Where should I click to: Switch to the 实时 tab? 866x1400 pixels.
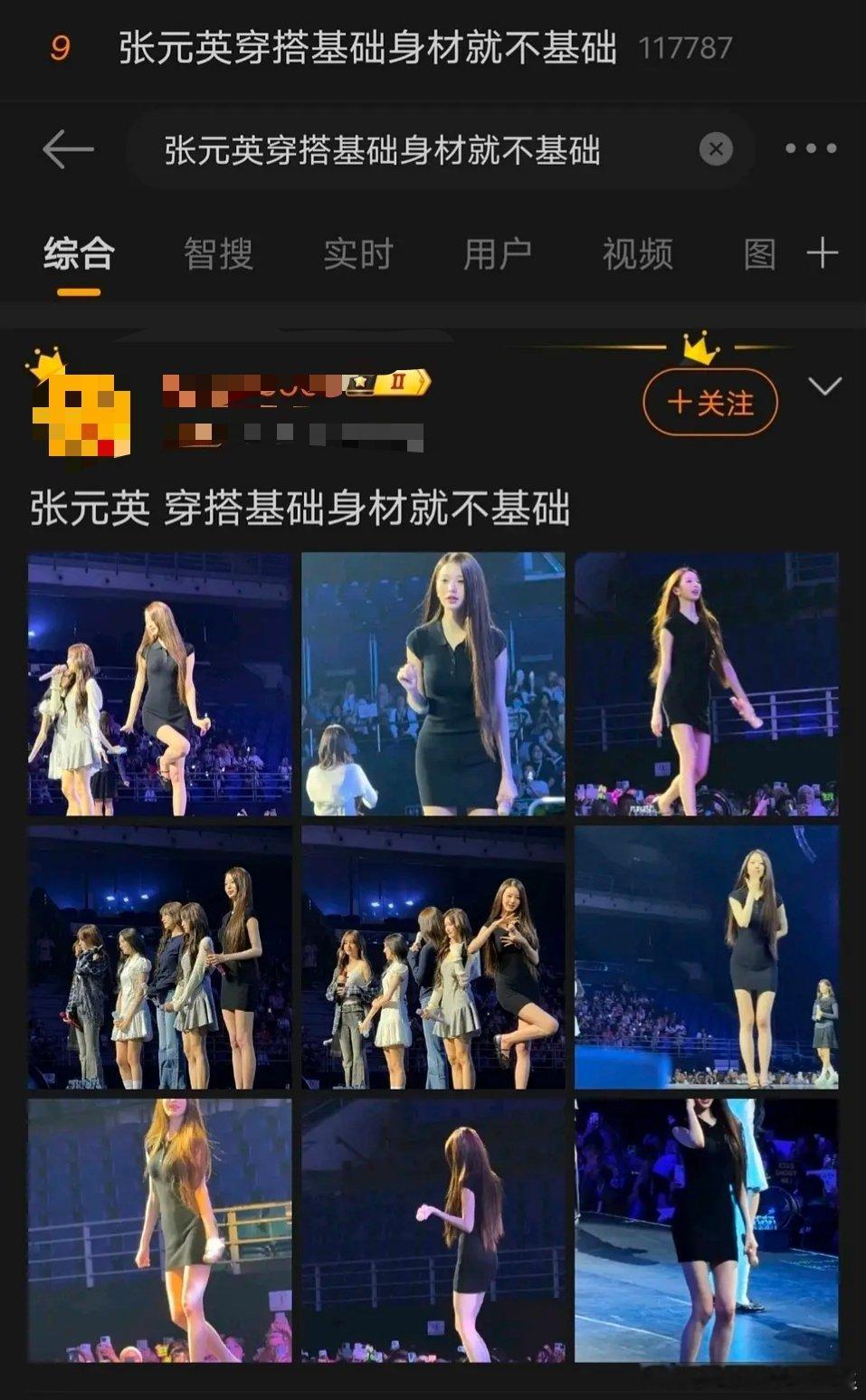click(357, 254)
